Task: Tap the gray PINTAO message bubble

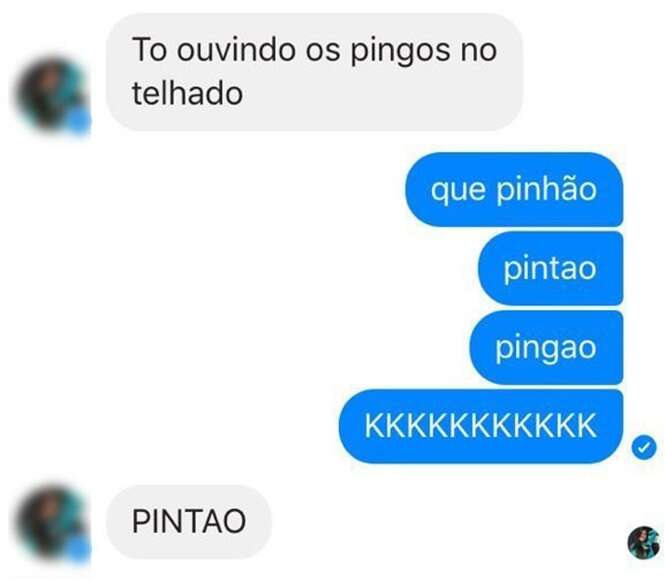Action: 189,522
